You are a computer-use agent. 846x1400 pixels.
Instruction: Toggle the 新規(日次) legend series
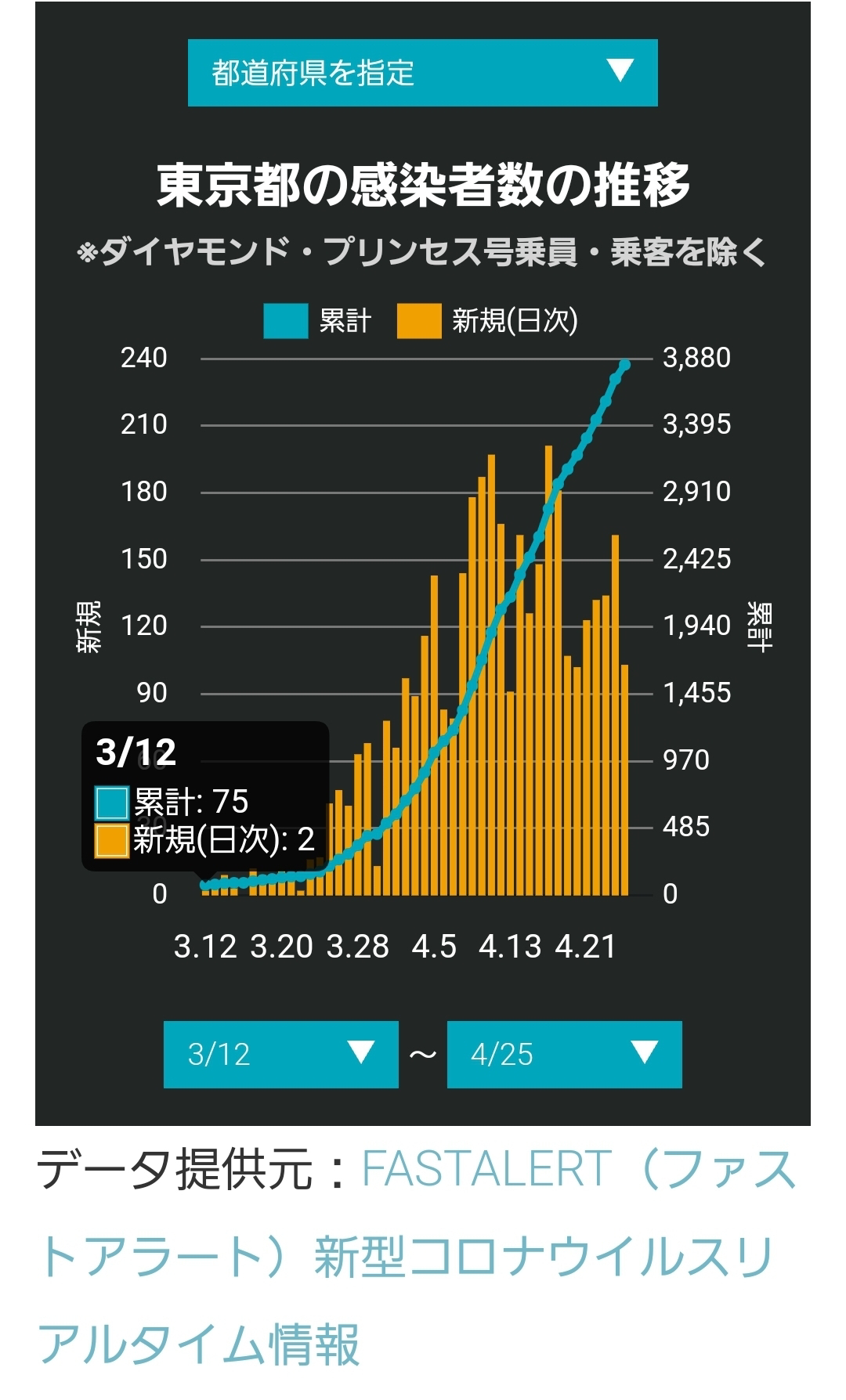(488, 321)
